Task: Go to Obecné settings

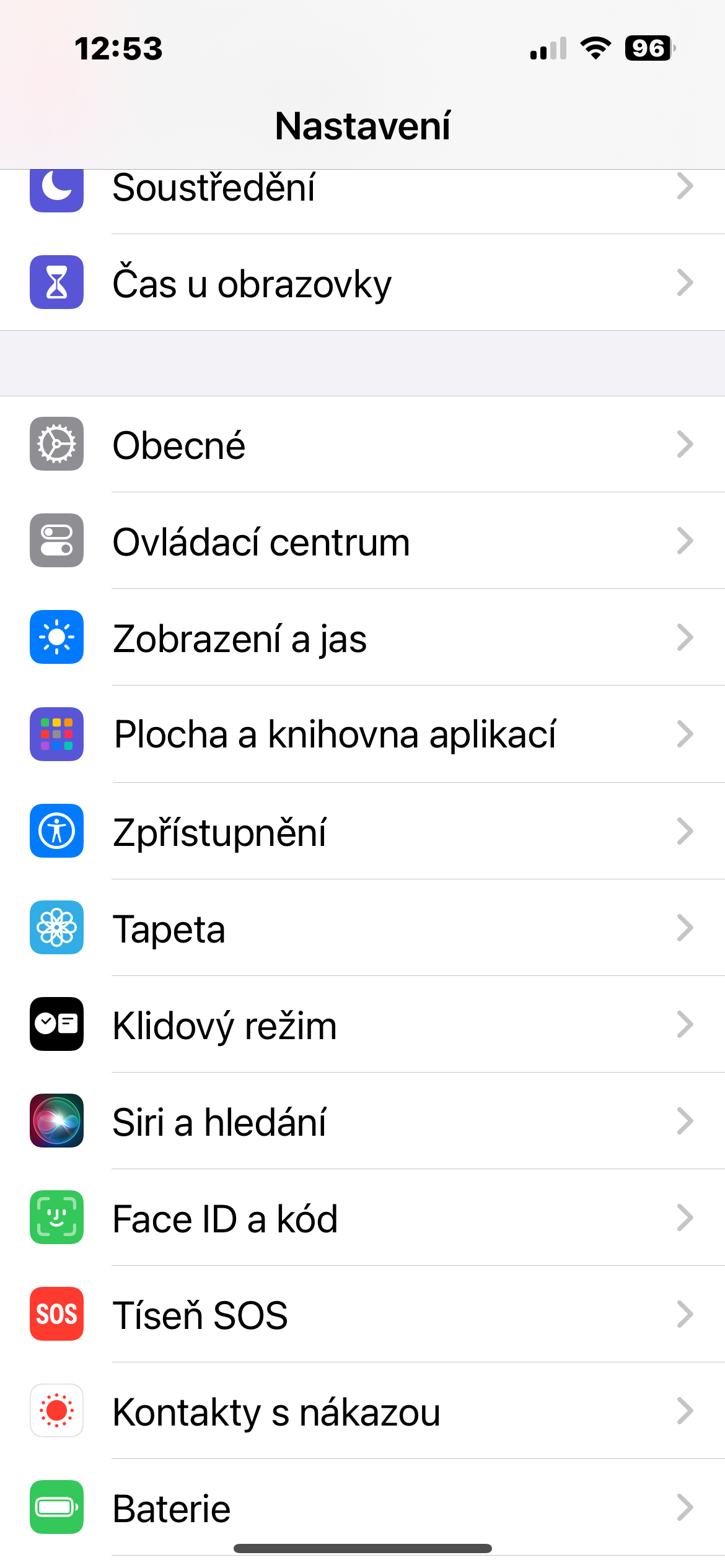Action: click(362, 445)
